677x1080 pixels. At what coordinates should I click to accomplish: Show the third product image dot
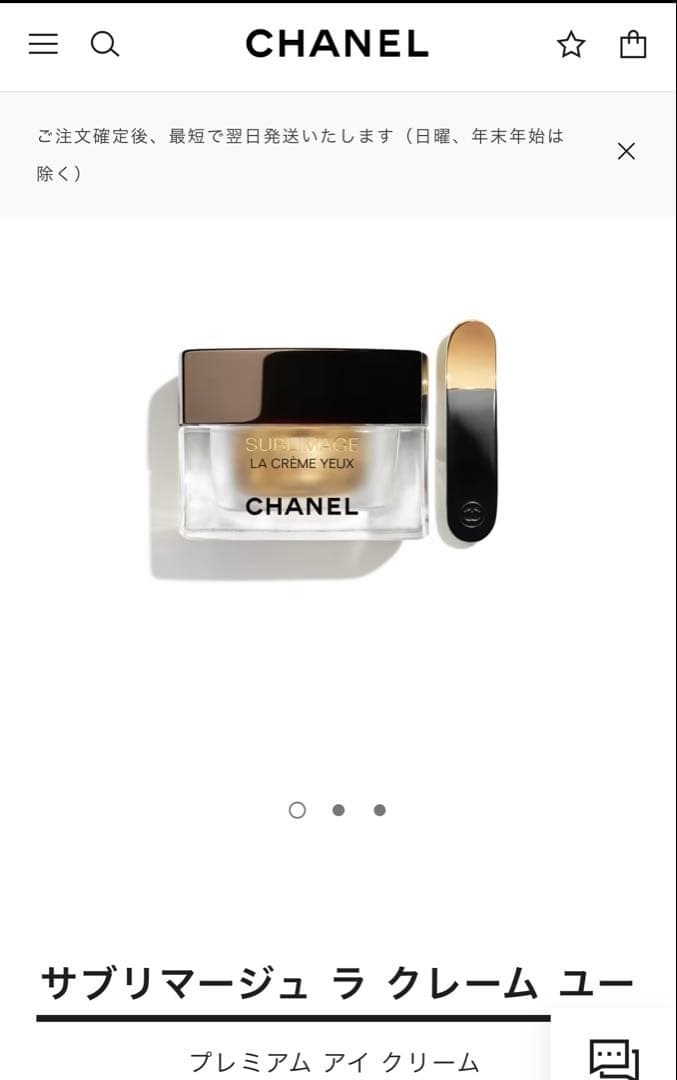coord(379,810)
